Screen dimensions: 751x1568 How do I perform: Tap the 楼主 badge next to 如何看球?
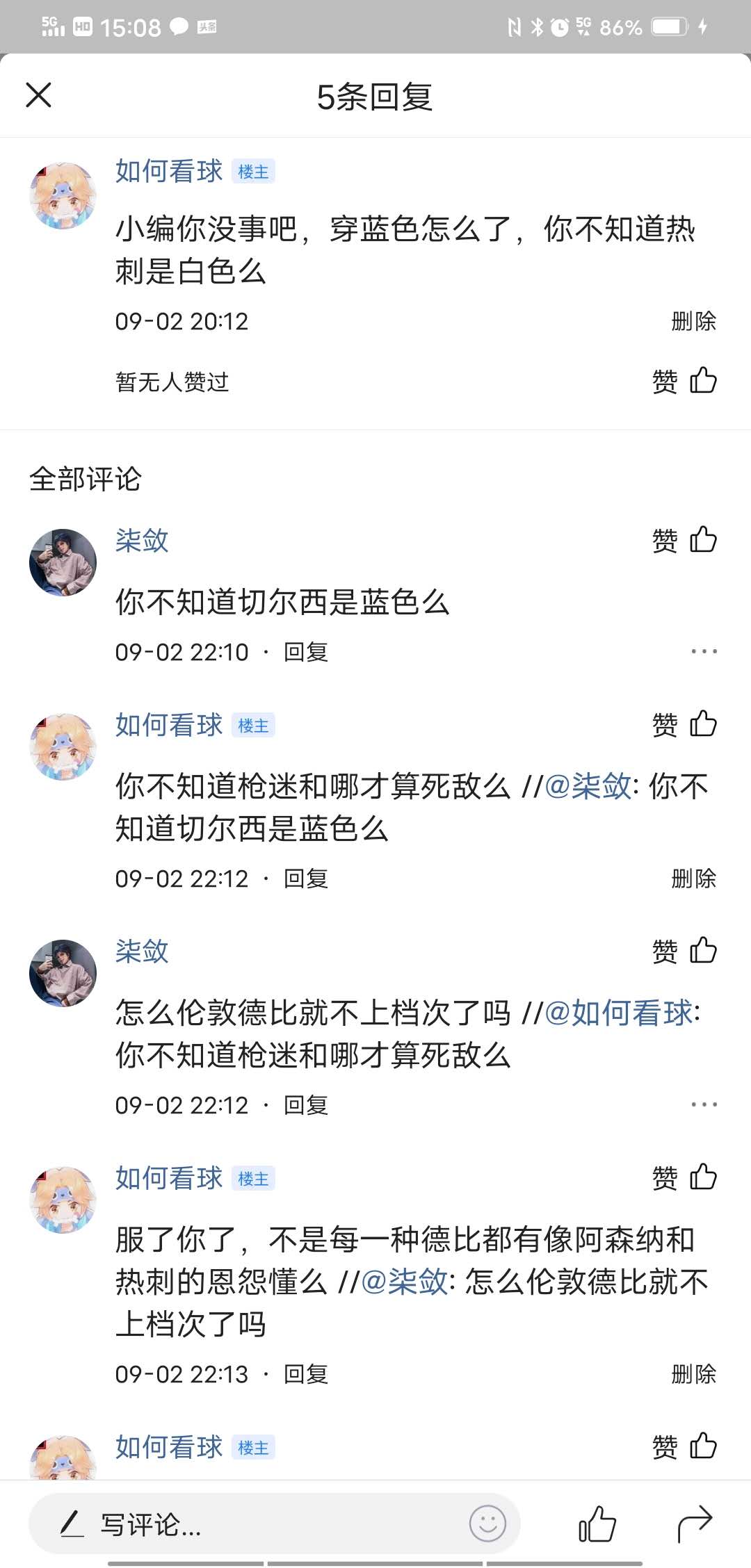pos(255,171)
